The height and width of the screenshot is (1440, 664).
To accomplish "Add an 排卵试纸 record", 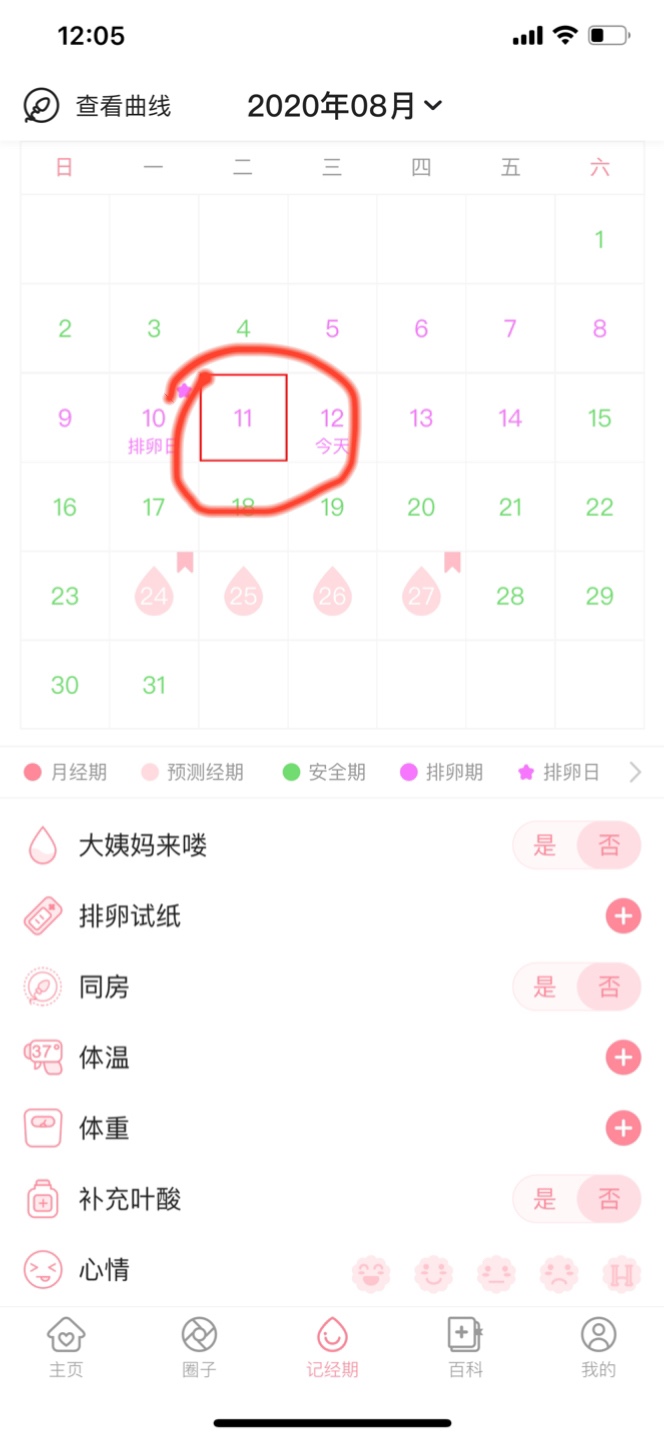I will coord(622,916).
